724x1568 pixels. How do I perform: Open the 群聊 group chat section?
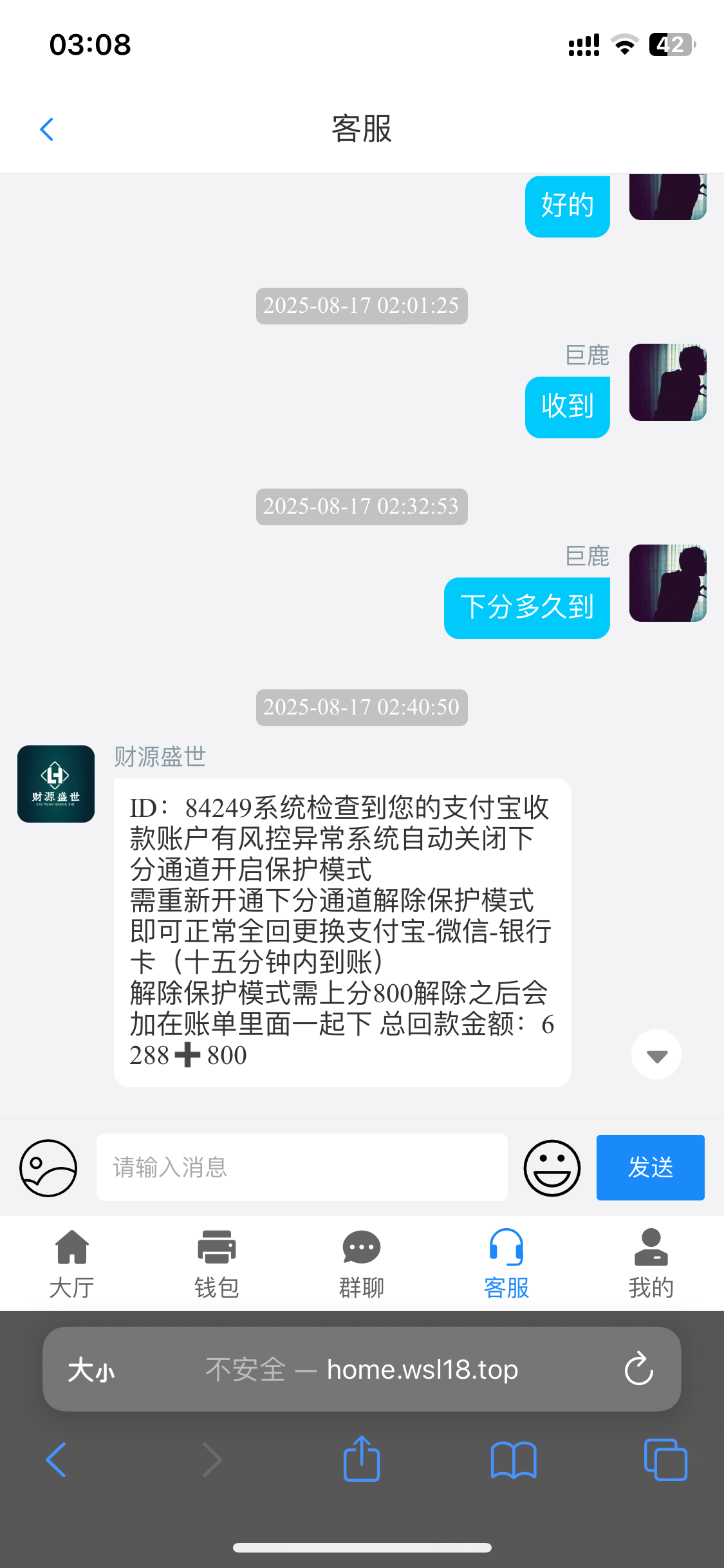tap(361, 1262)
